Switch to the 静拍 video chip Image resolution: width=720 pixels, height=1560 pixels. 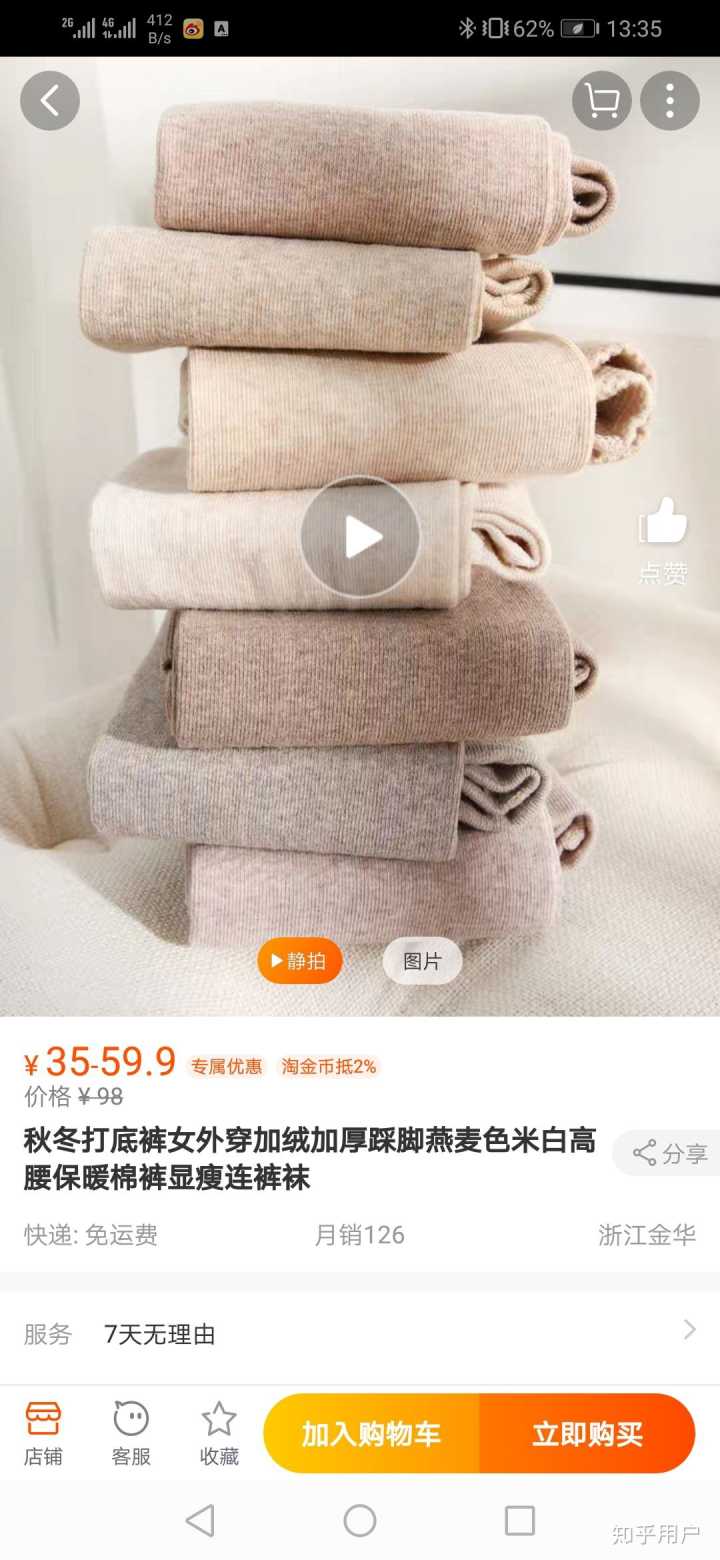pyautogui.click(x=300, y=961)
